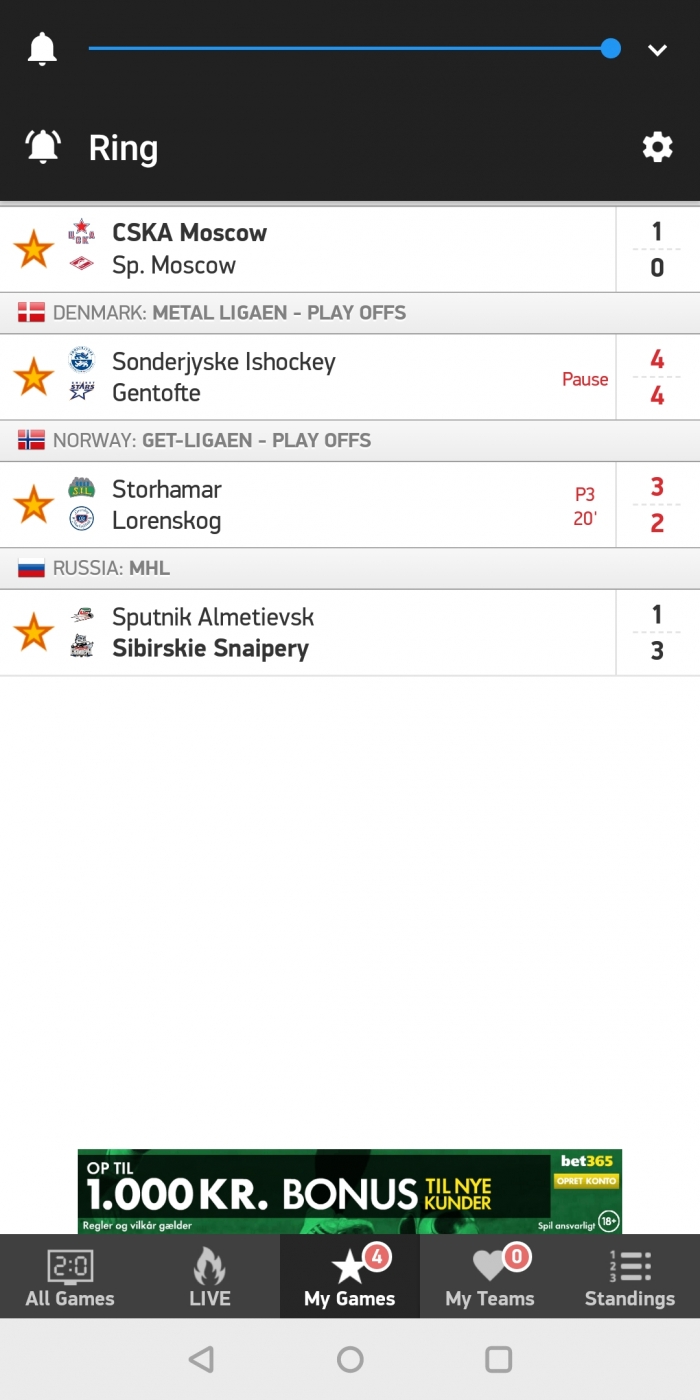
Task: Open the Standings tab
Action: pos(630,1277)
